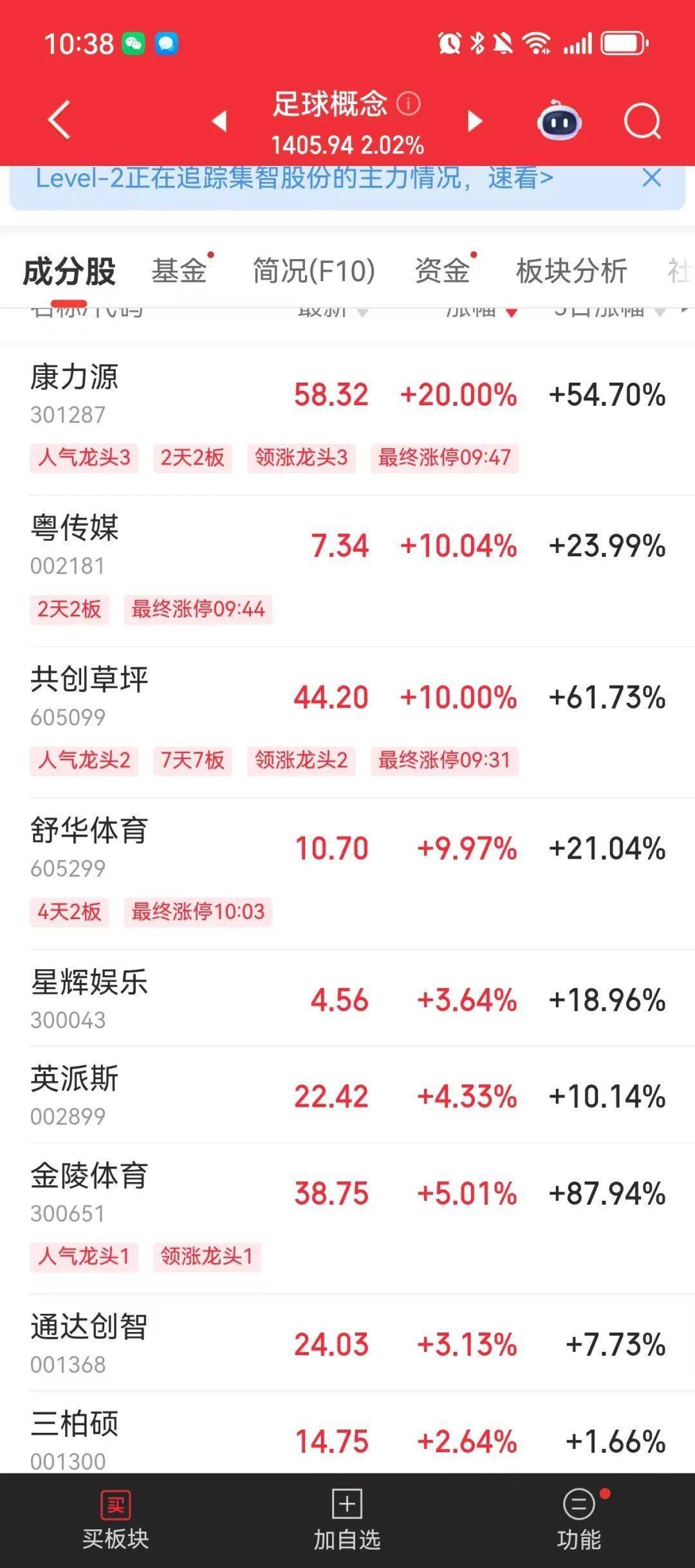This screenshot has height=1568, width=695.
Task: Go back using the top-left arrow
Action: [x=59, y=120]
